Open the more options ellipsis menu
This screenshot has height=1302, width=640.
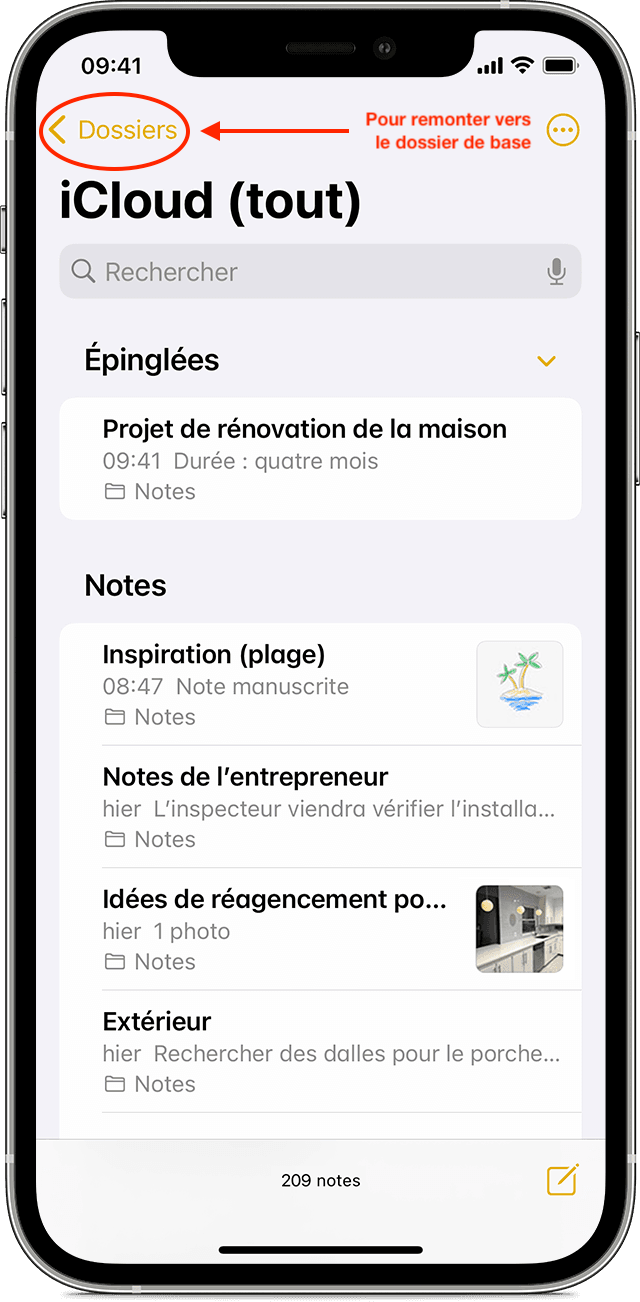click(x=563, y=130)
